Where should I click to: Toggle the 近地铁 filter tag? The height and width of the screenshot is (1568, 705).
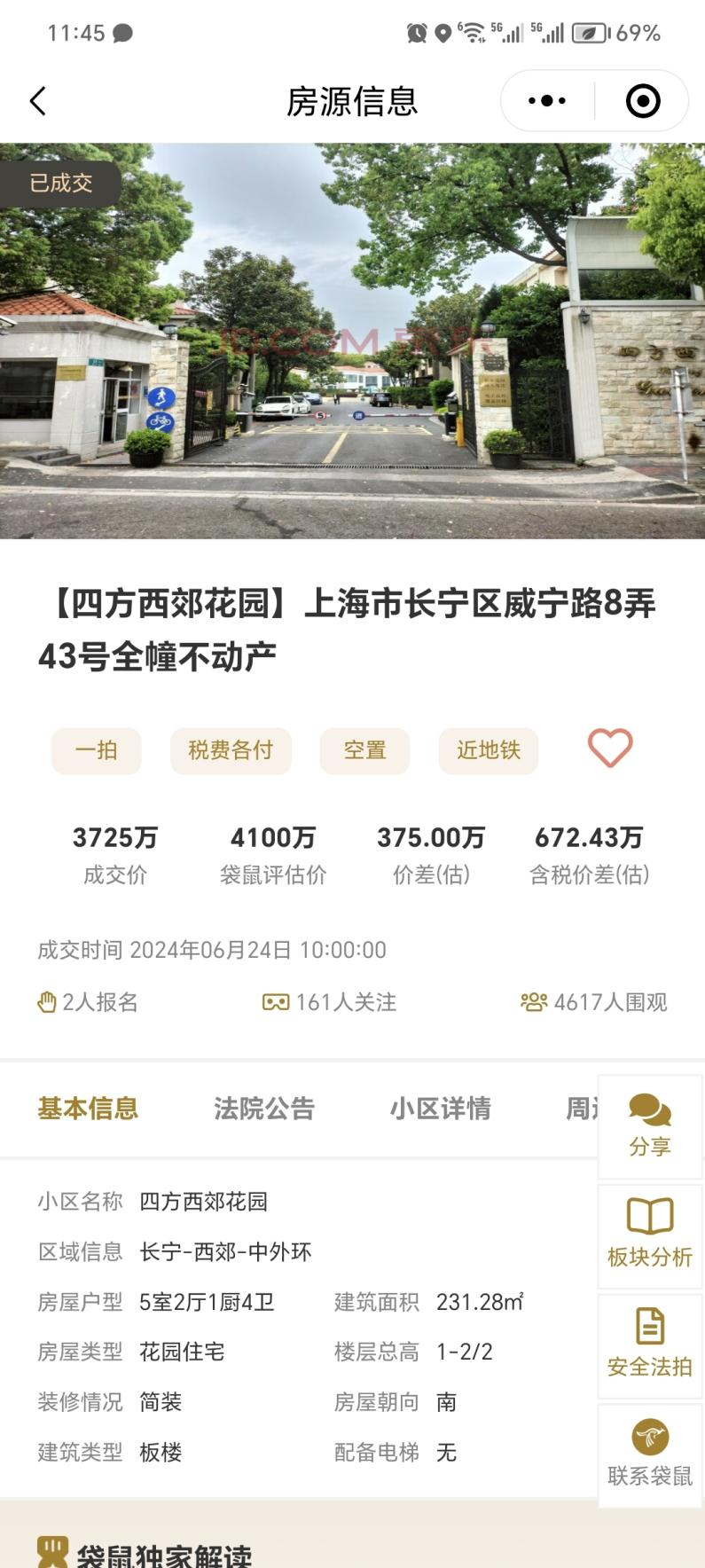(489, 750)
